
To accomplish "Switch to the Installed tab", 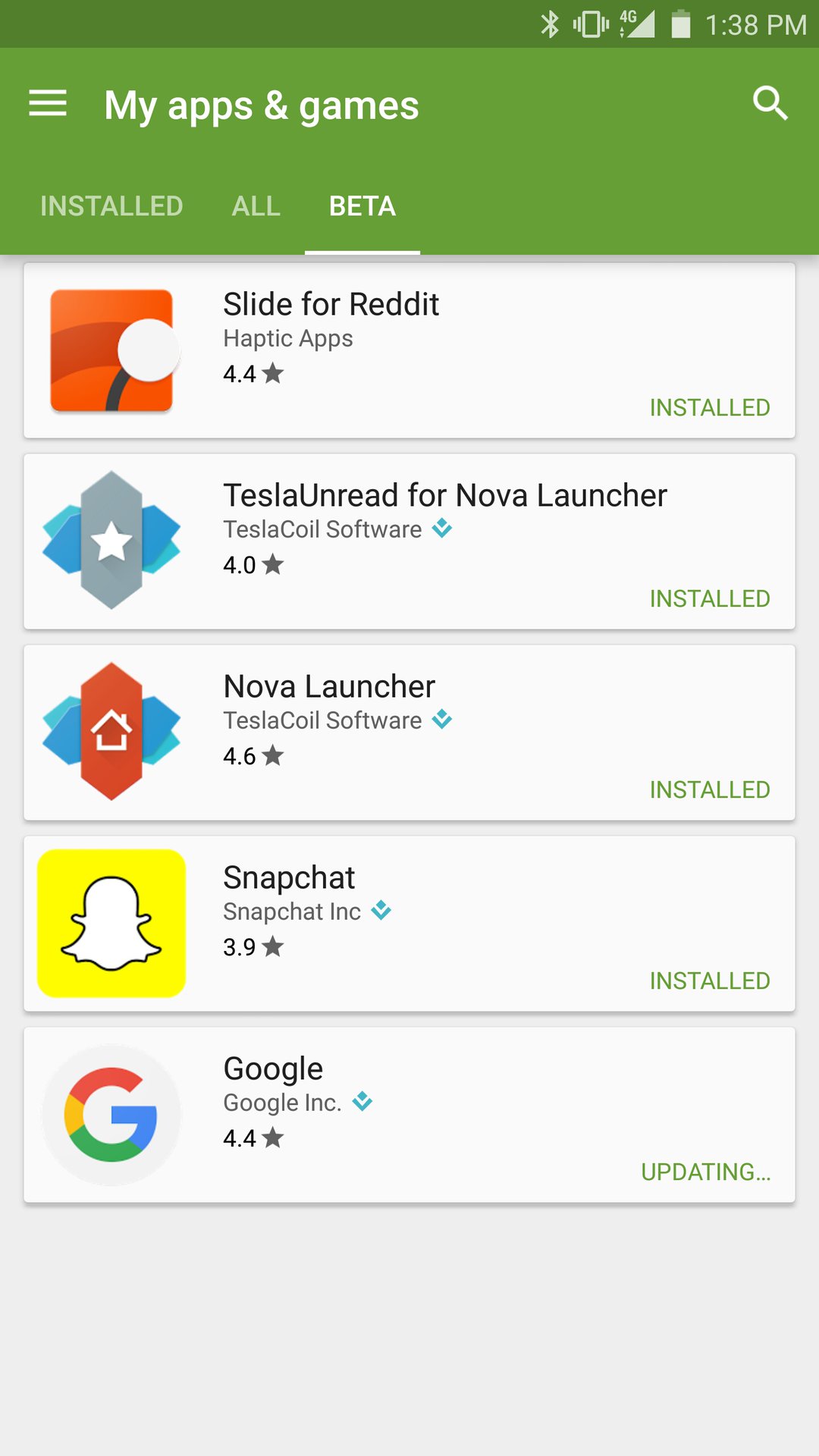I will [x=111, y=206].
